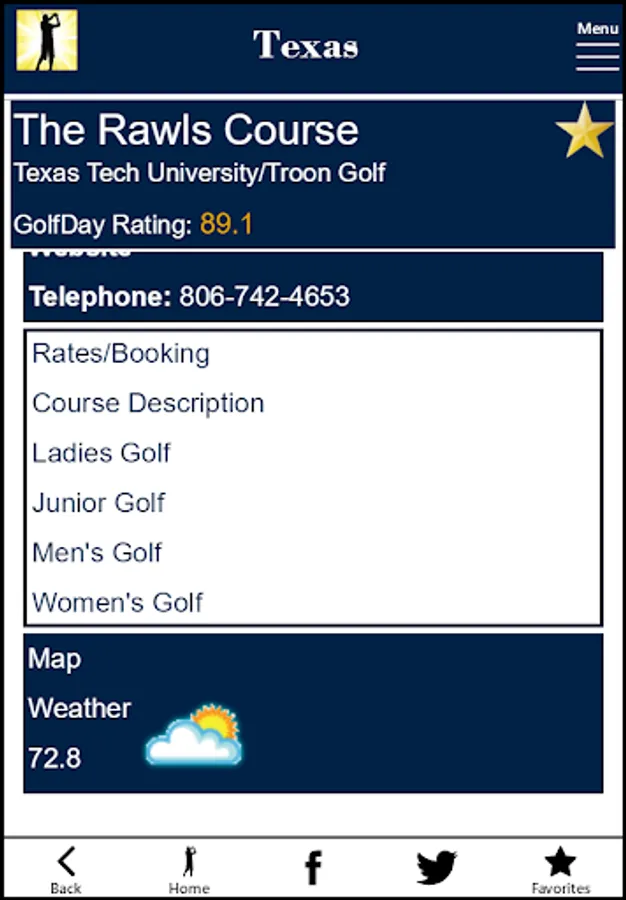This screenshot has width=626, height=900.
Task: Return to Home from bottom bar
Action: point(189,868)
